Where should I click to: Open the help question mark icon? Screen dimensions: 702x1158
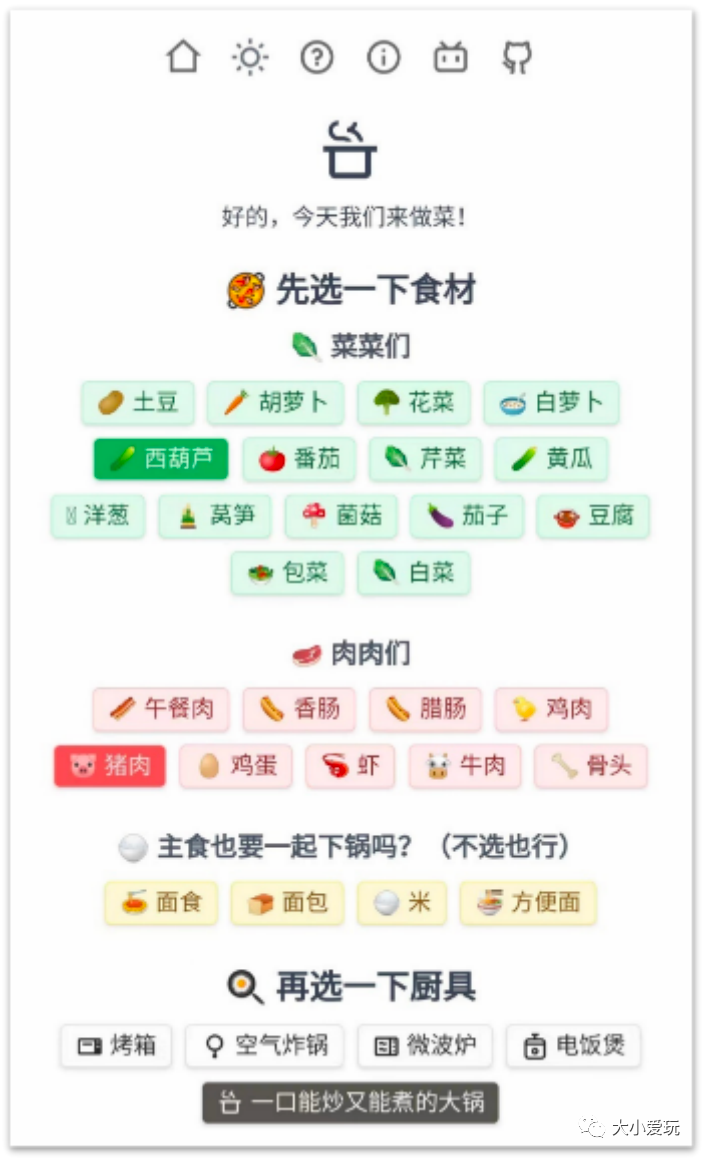pyautogui.click(x=316, y=57)
